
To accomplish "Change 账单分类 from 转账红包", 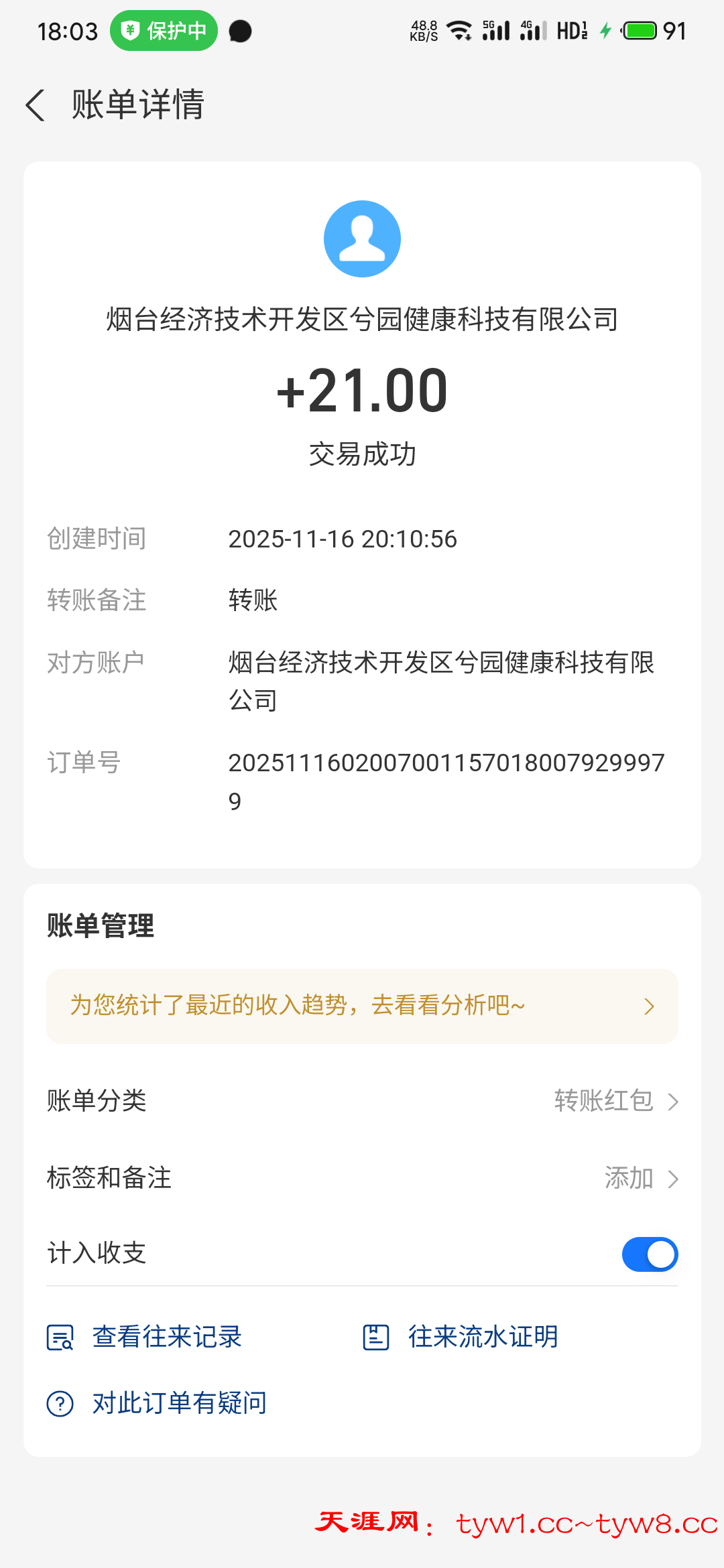I will tap(615, 1101).
